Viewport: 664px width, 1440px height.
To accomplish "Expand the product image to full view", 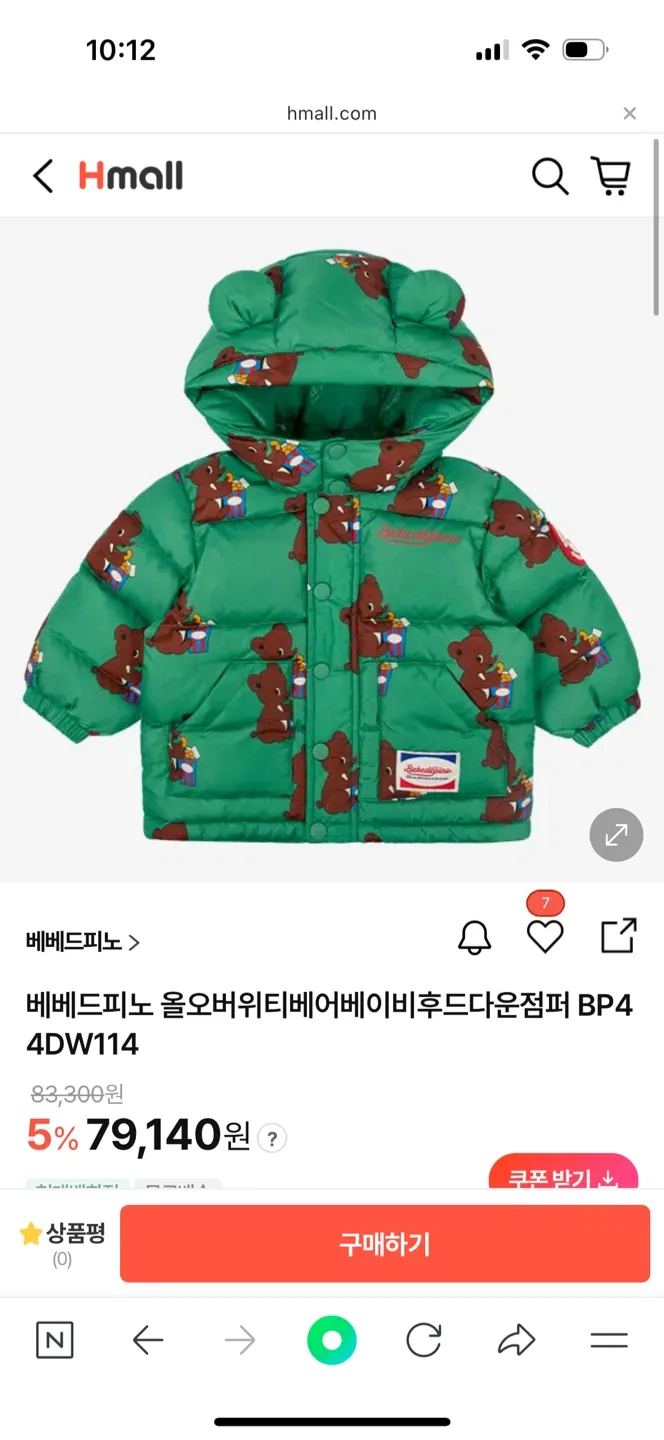I will point(616,834).
